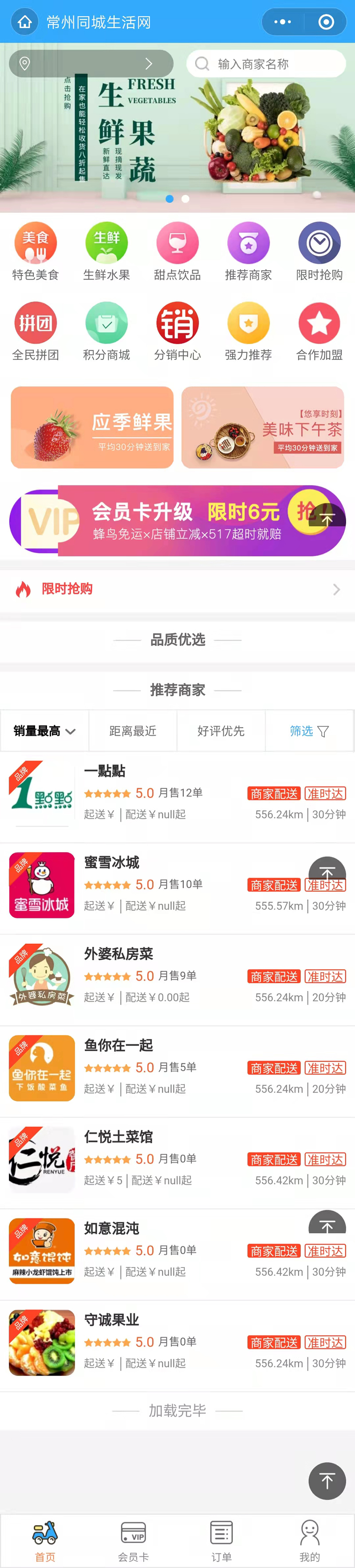This screenshot has height=1568, width=355.
Task: Open the 筛选 filter options
Action: 309,731
